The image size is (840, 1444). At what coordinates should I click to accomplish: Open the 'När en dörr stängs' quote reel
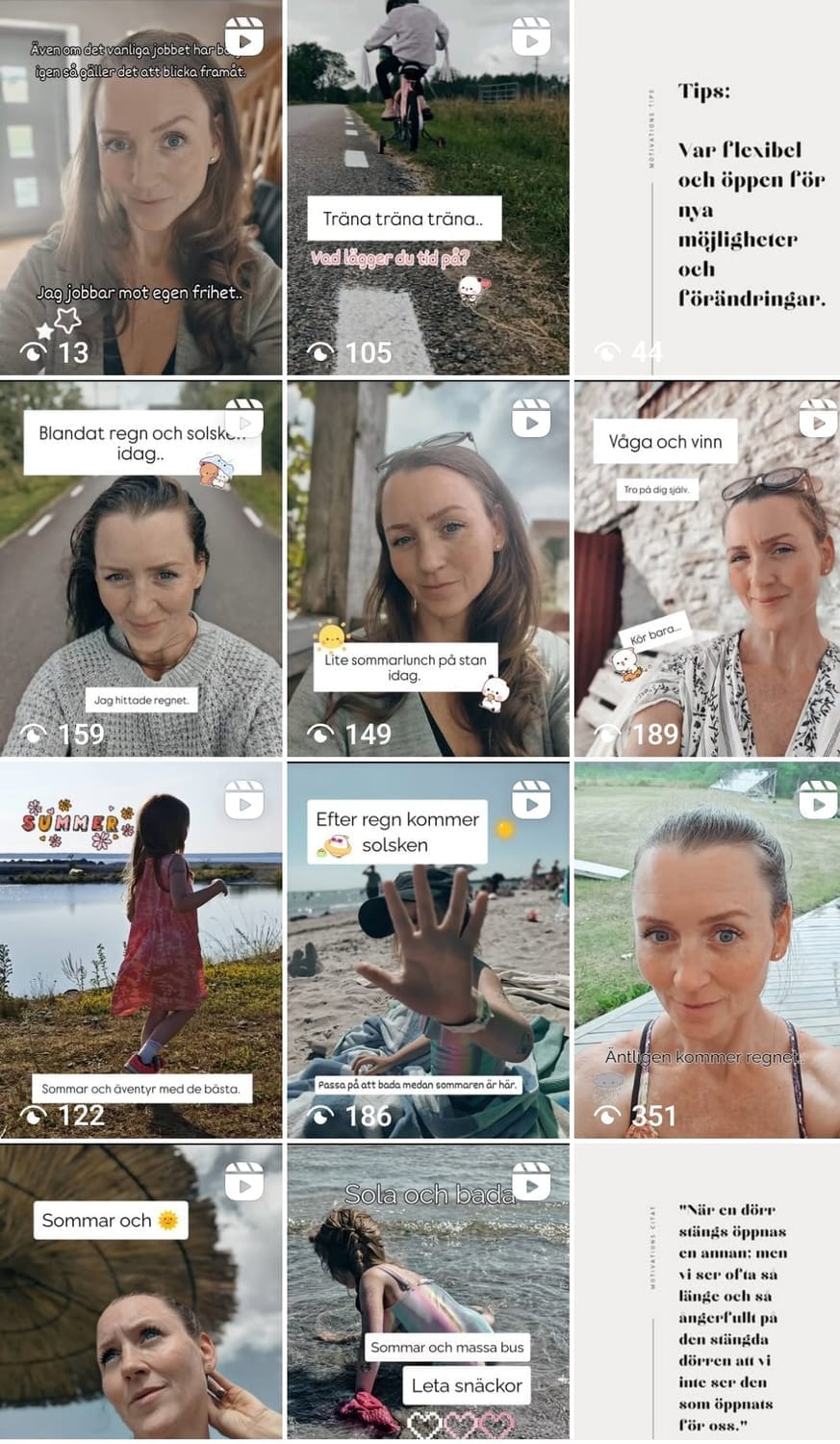[706, 1292]
